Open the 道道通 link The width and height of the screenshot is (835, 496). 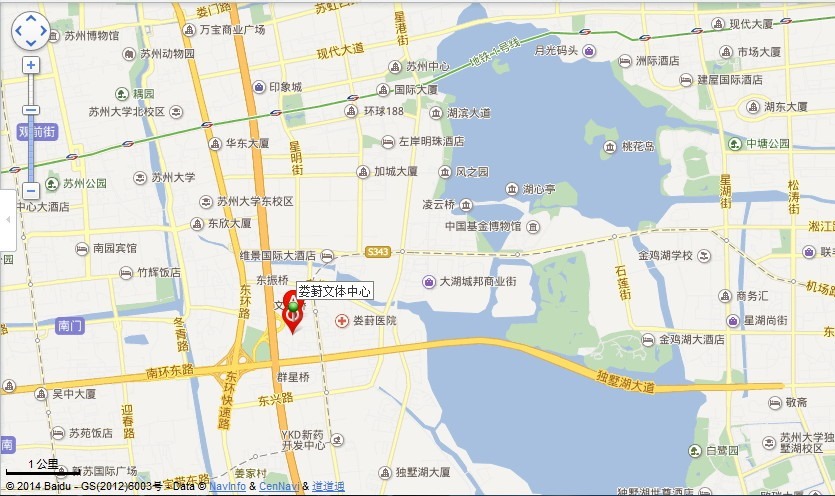pos(328,487)
